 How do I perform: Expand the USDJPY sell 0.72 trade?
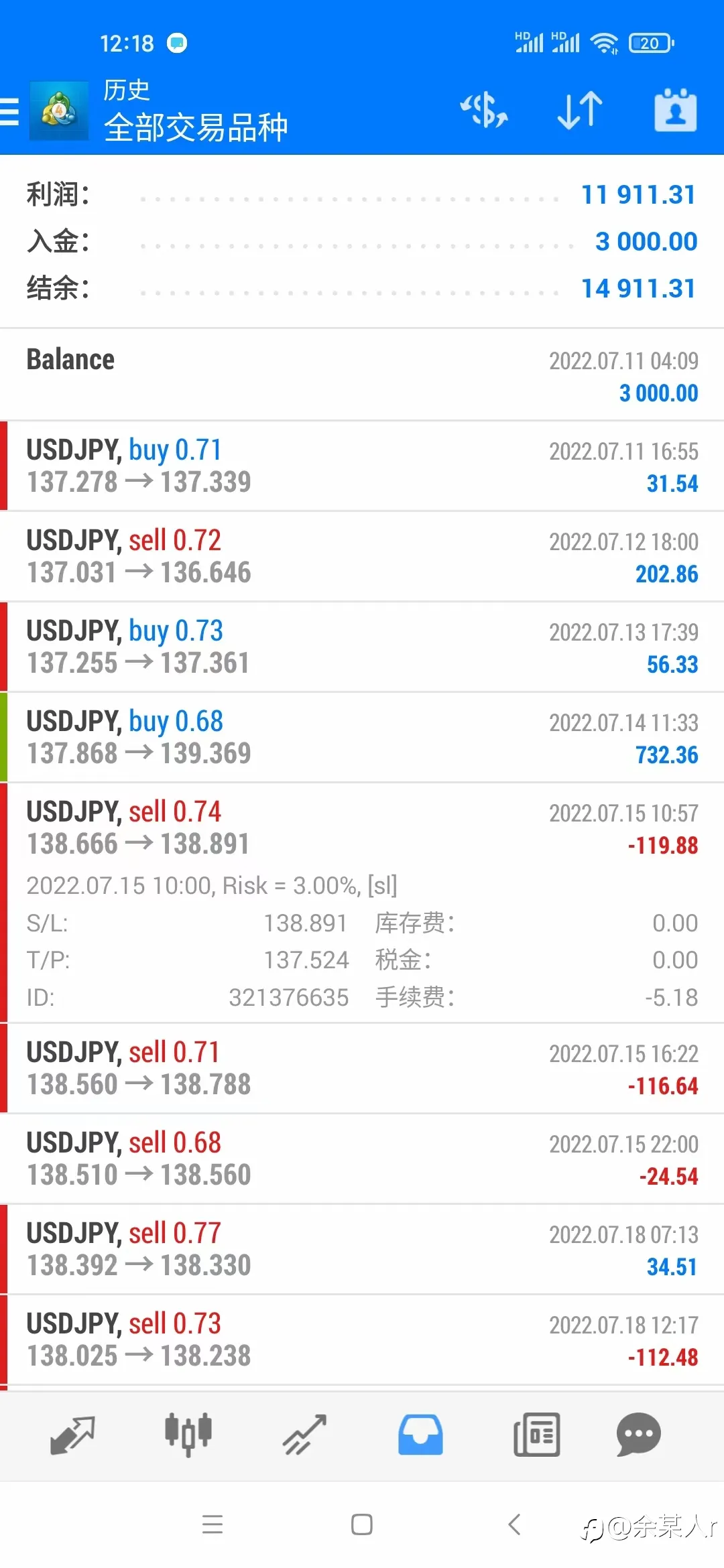[x=362, y=557]
